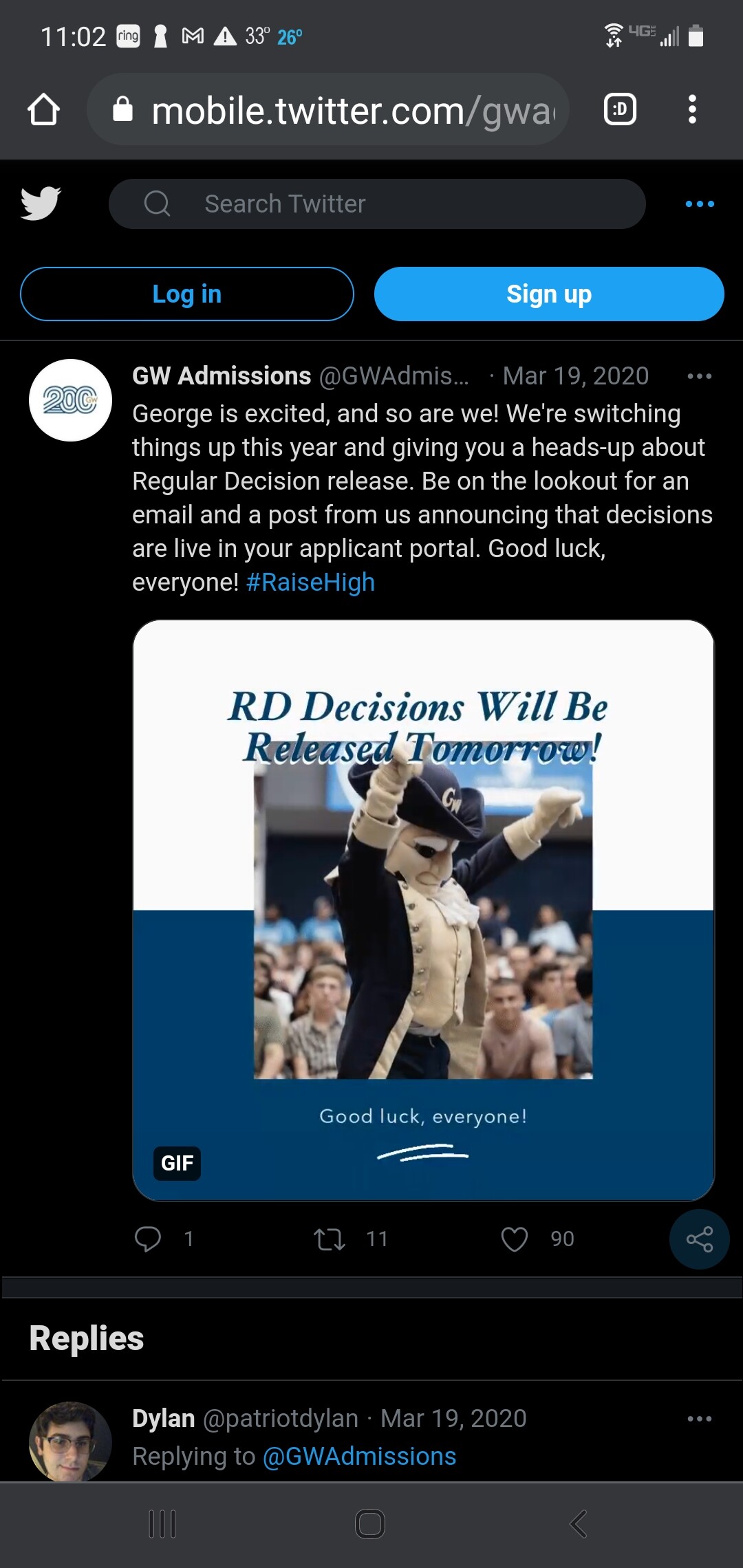The width and height of the screenshot is (743, 1568).
Task: Open the browser tab switcher
Action: [620, 110]
